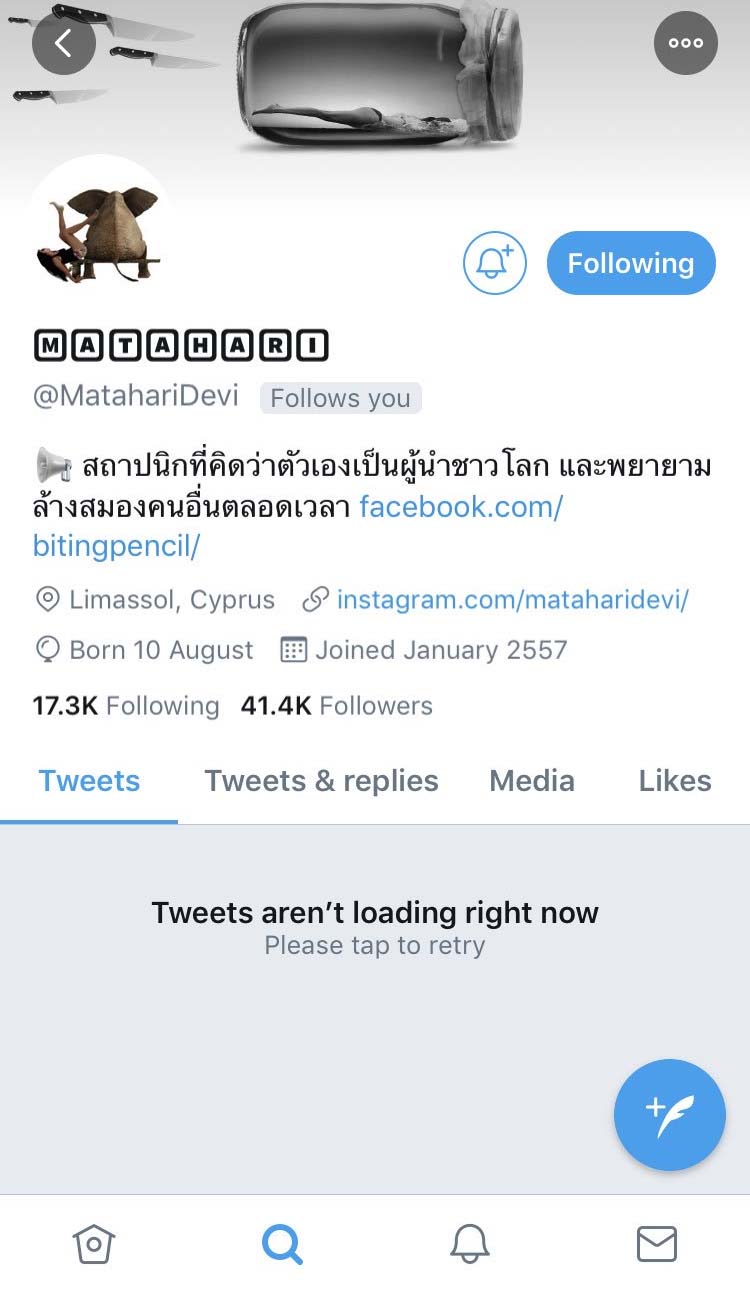Open the Notifications tab
Screen dimensions: 750x1293
[469, 1244]
